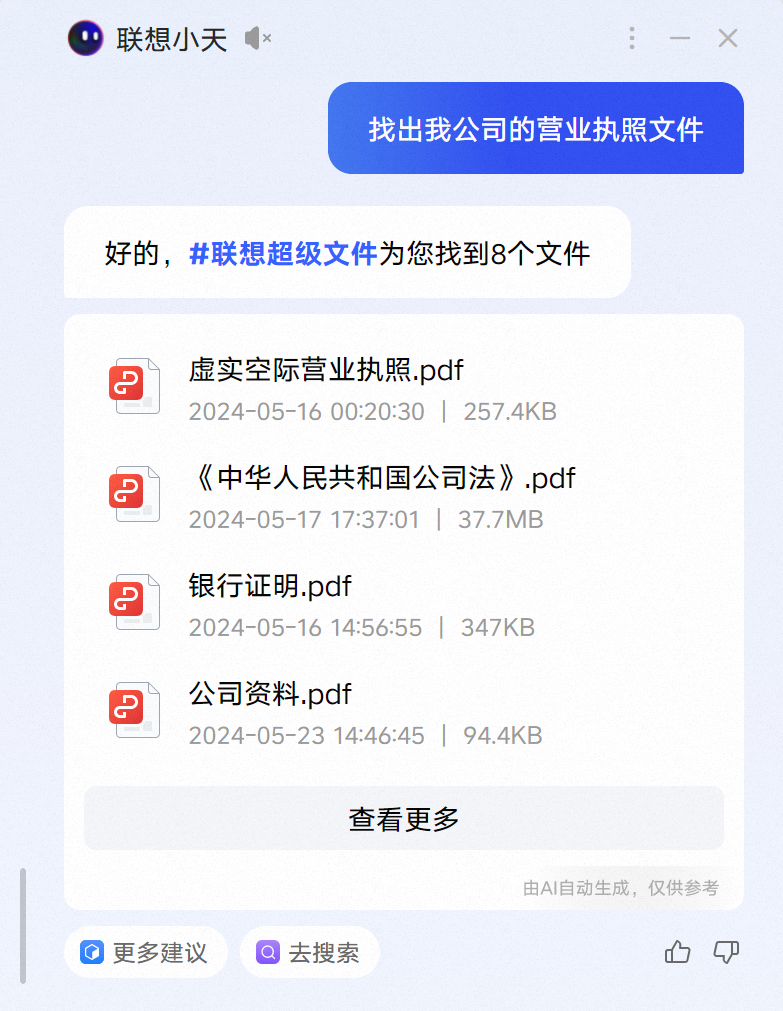This screenshot has width=783, height=1011.
Task: Select the PDF icon next to 银行证明.pdf
Action: pyautogui.click(x=135, y=602)
